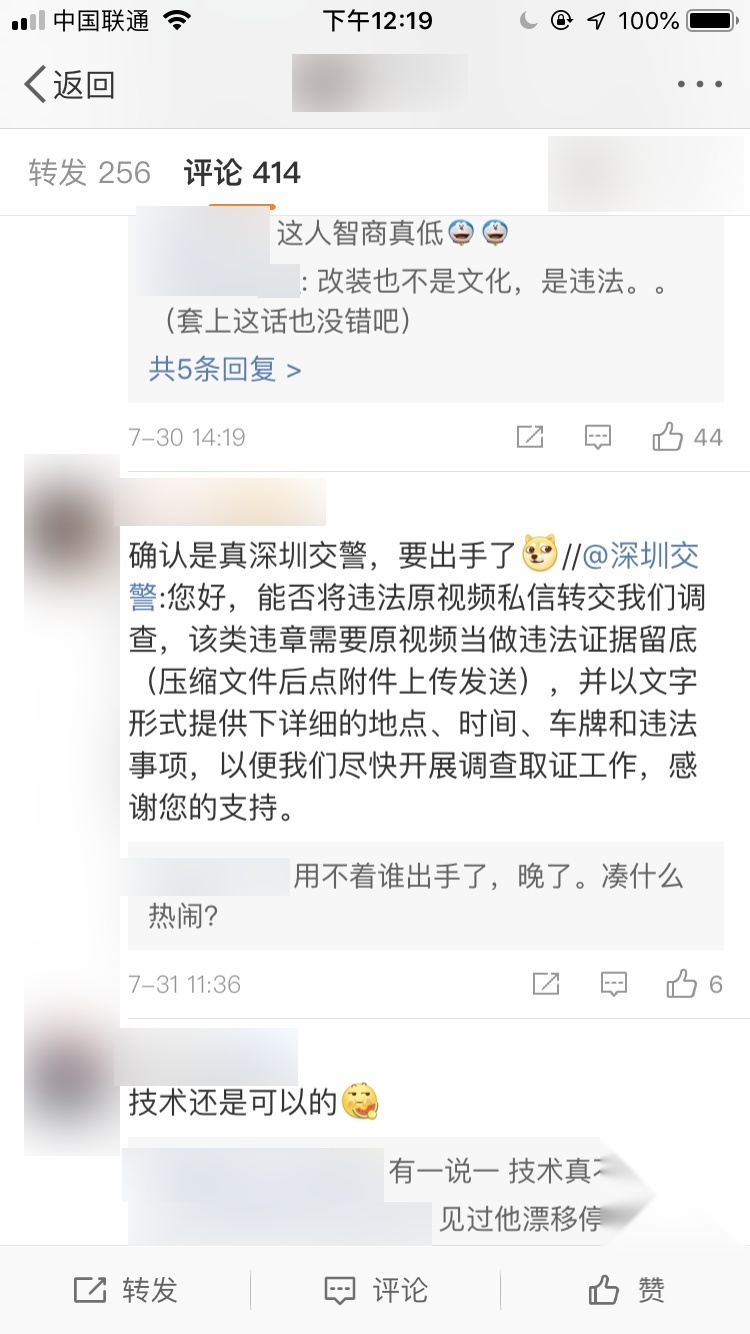Image resolution: width=750 pixels, height=1334 pixels.
Task: Write a comment via bottom 评论
Action: pos(376,1290)
